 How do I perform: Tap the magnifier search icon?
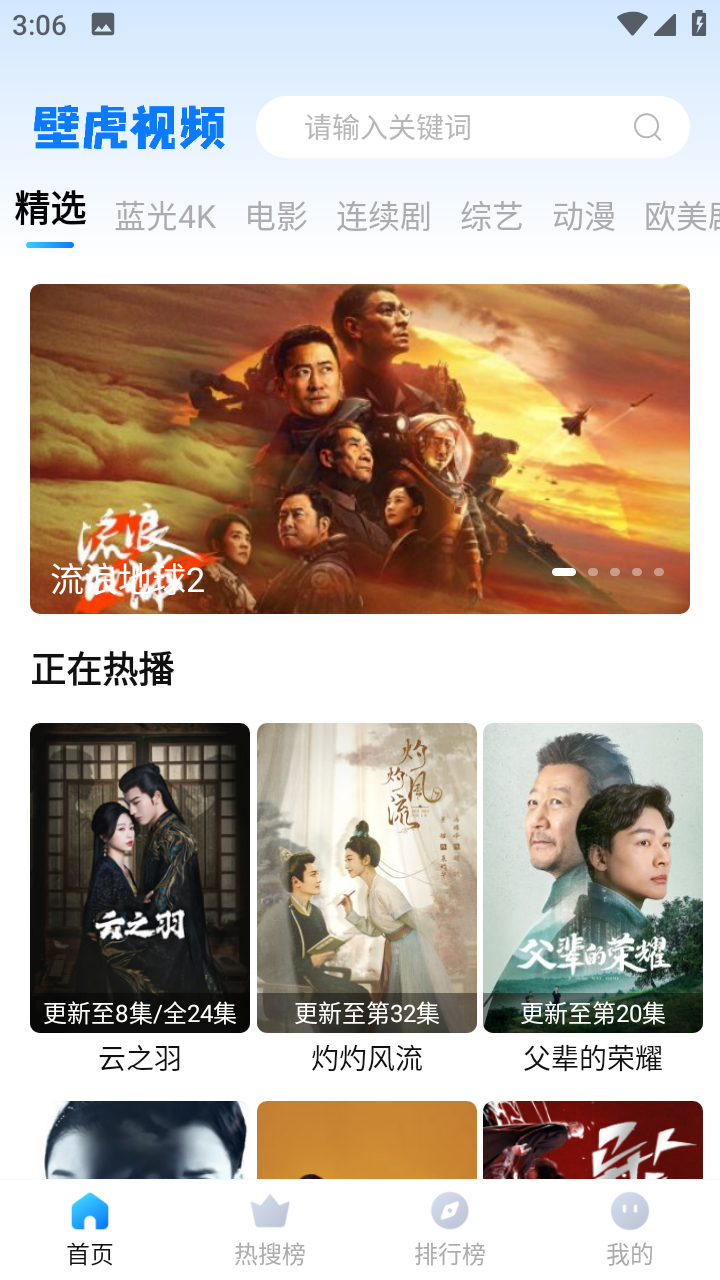pyautogui.click(x=647, y=127)
